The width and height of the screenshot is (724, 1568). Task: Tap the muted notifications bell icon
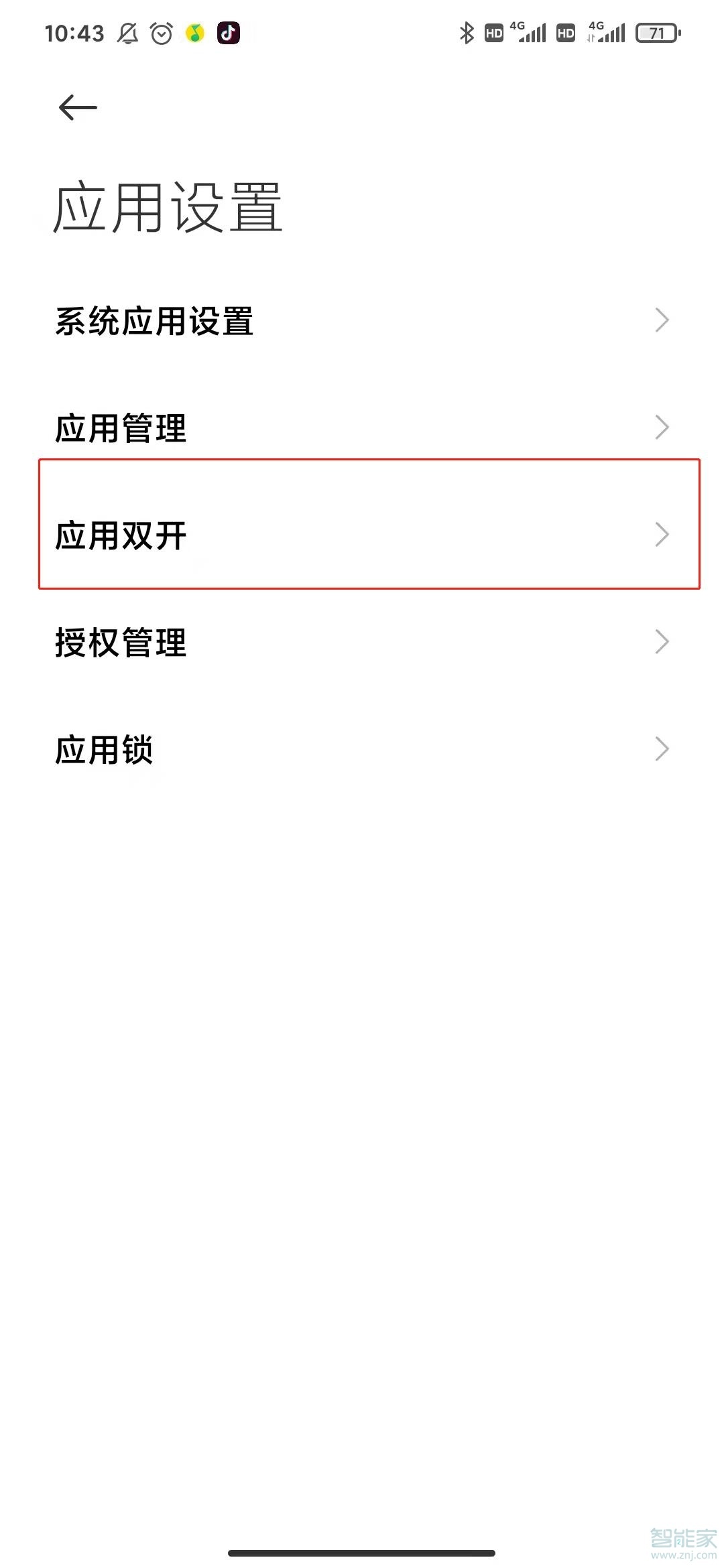click(128, 33)
